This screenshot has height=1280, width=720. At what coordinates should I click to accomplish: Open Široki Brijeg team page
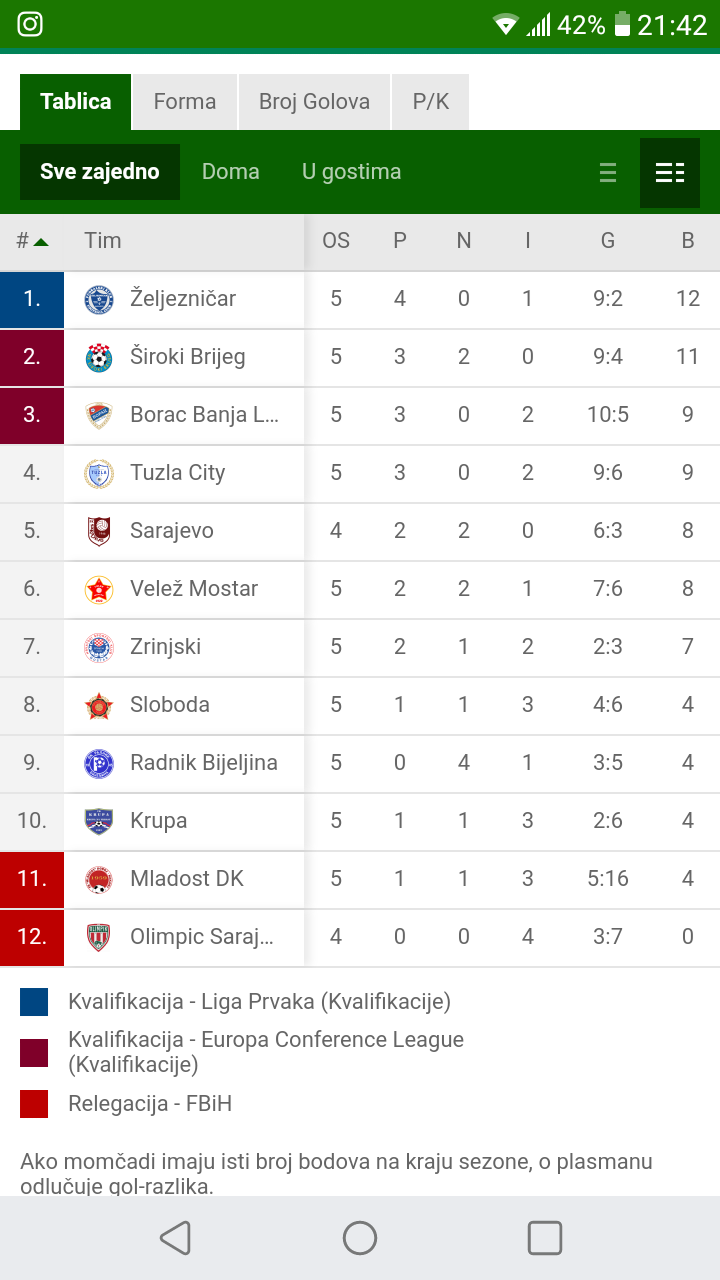click(x=360, y=357)
